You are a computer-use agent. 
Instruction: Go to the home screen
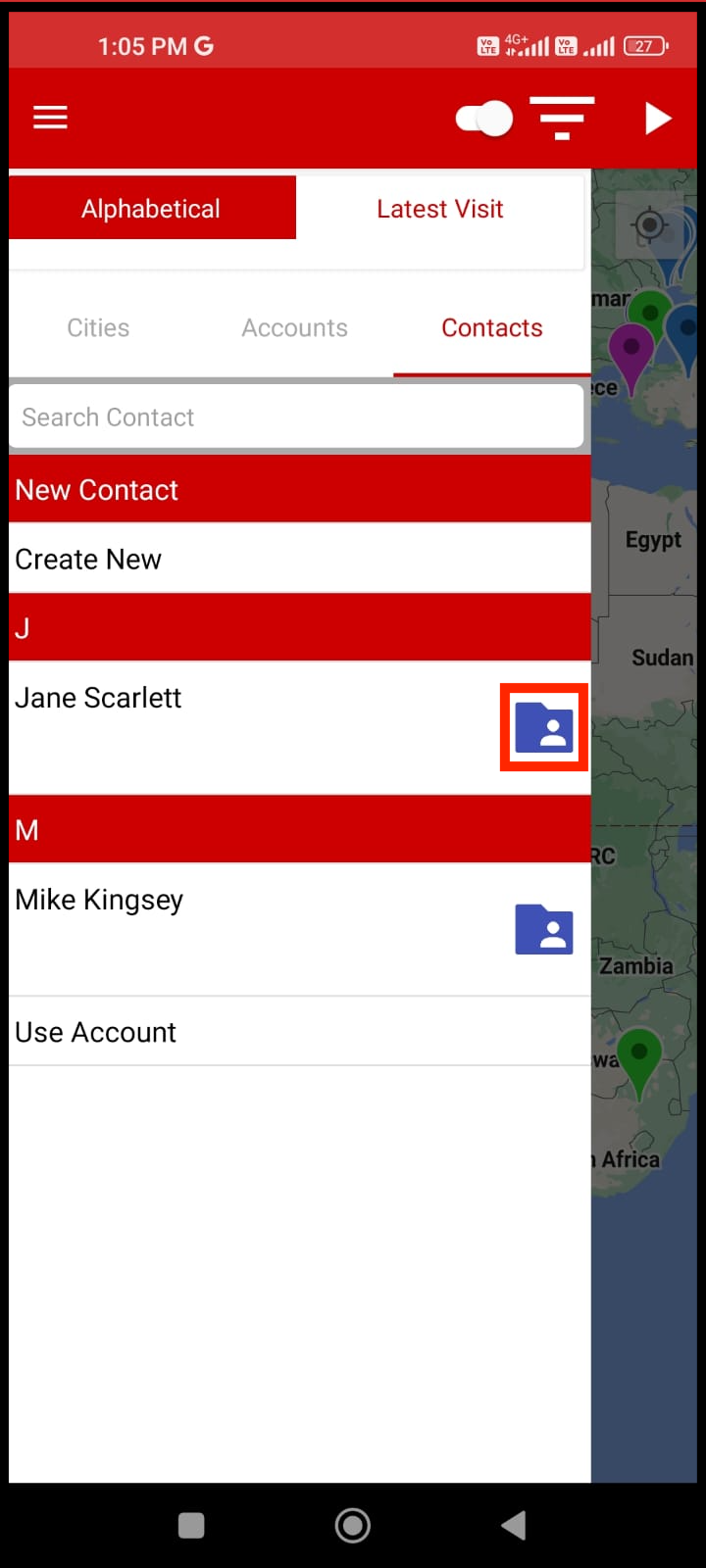pos(353,1525)
